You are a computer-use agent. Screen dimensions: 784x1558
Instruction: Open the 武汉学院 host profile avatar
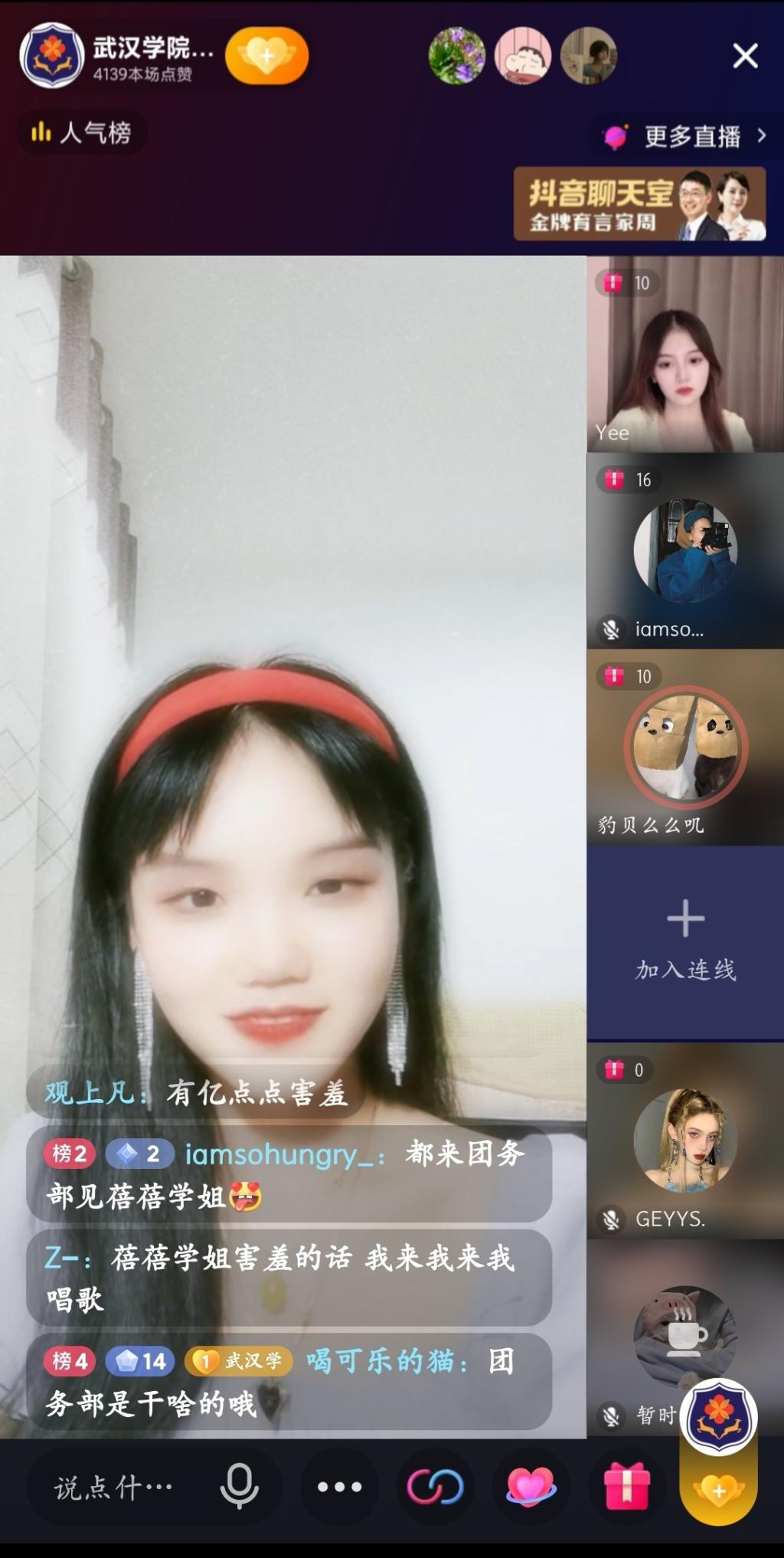pos(51,56)
